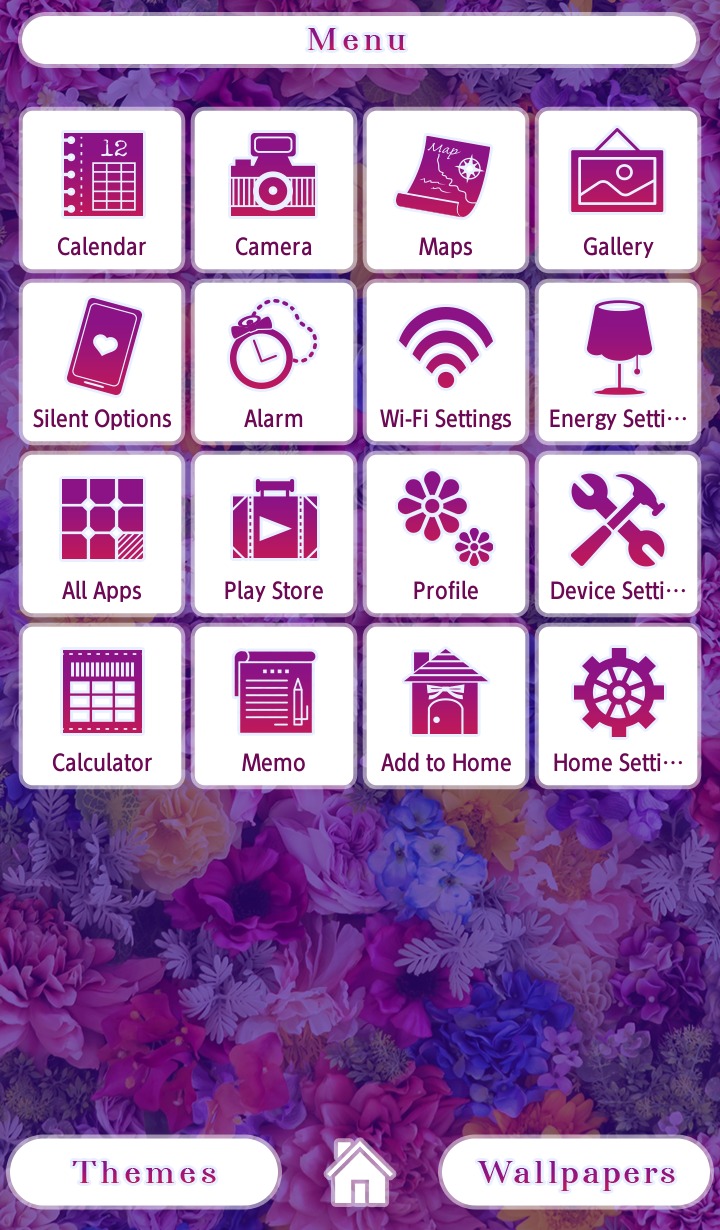Open Home Settings gear tile
The image size is (720, 1230).
pyautogui.click(x=618, y=706)
